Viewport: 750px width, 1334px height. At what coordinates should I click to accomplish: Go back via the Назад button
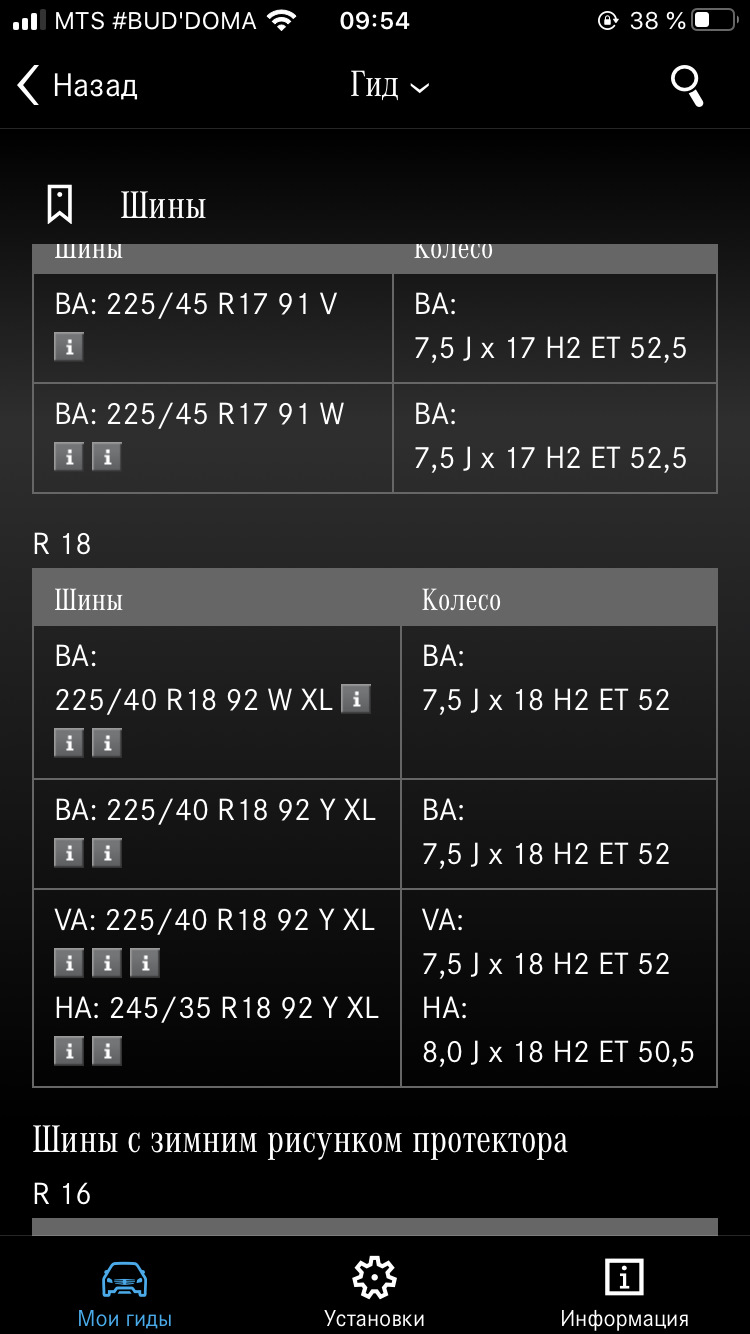click(78, 86)
